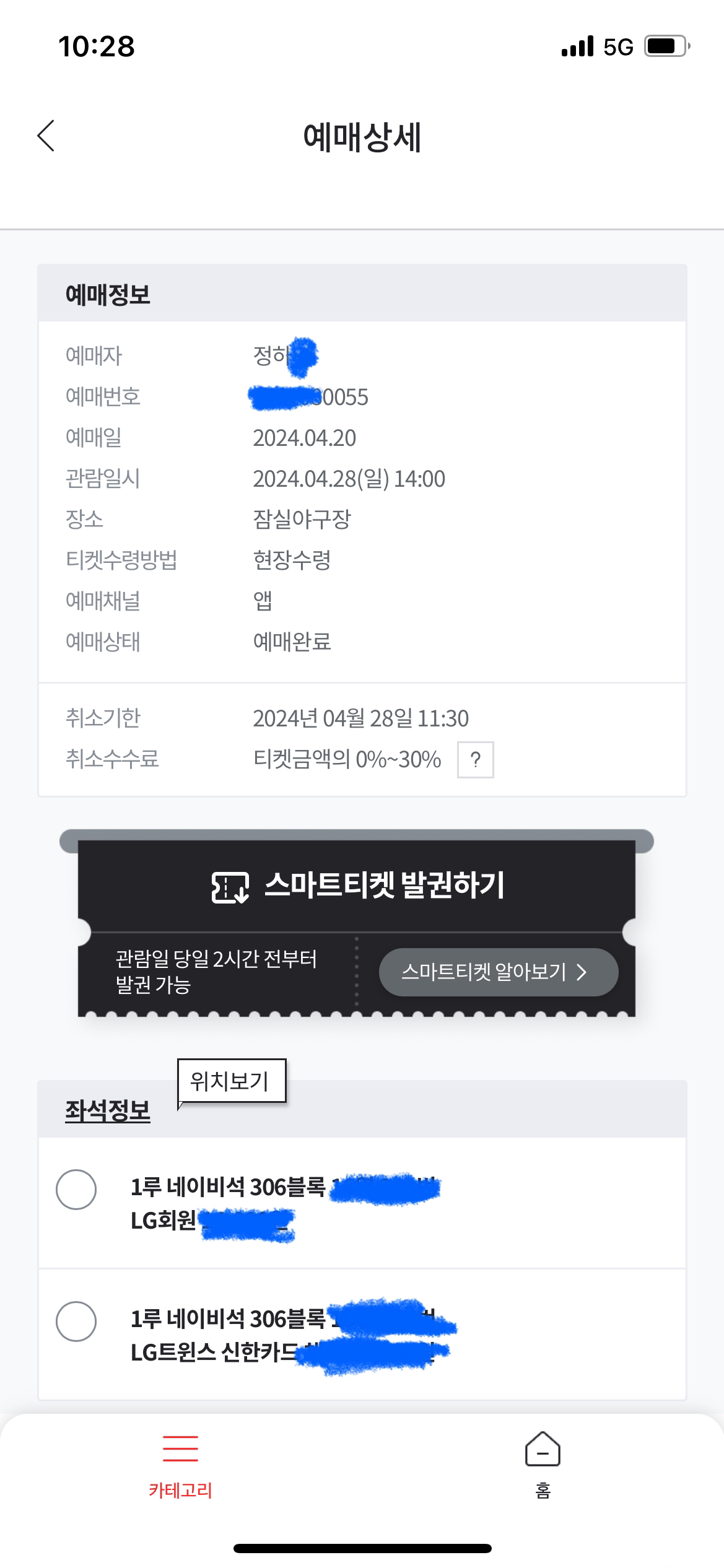Image resolution: width=724 pixels, height=1568 pixels.
Task: Go back from 예매상세 page
Action: (46, 136)
